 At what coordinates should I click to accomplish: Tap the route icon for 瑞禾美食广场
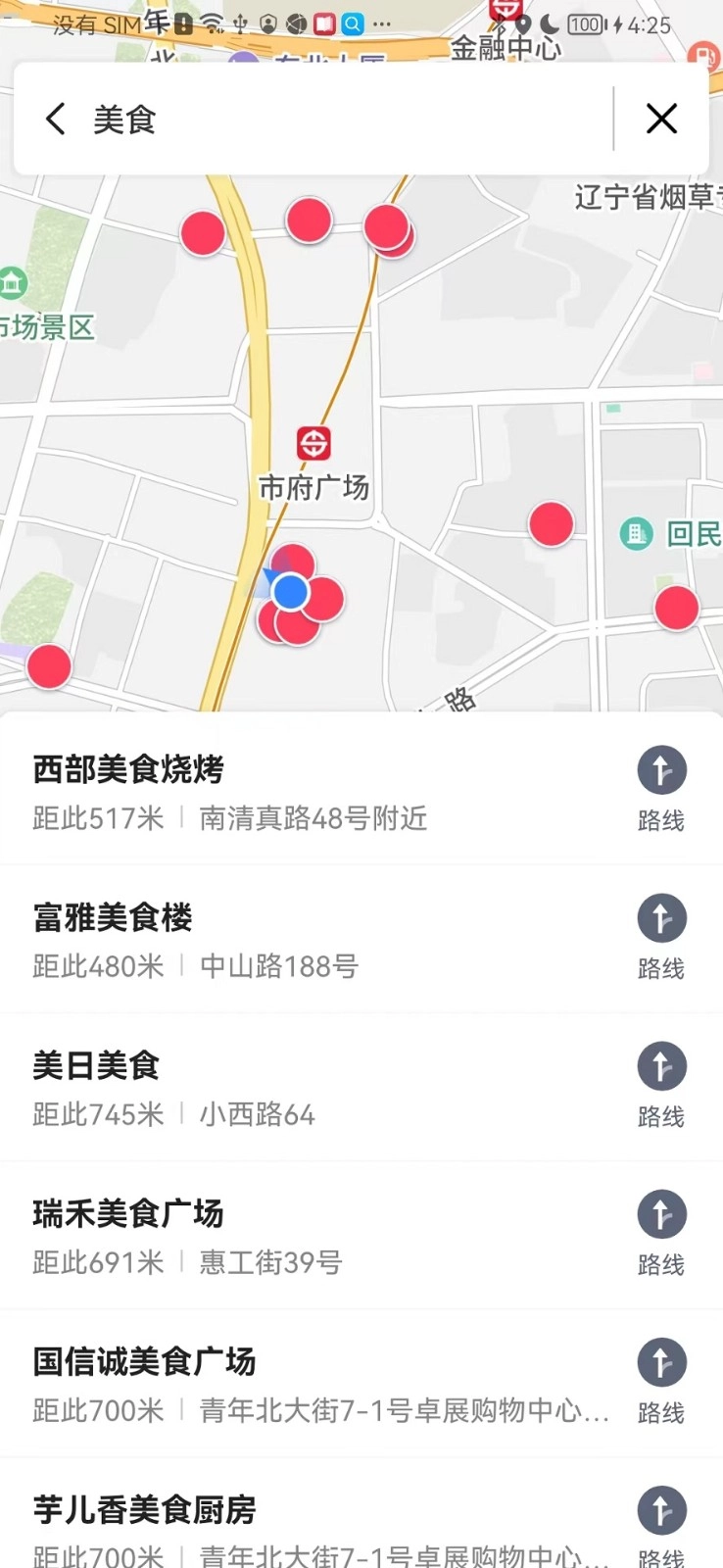661,1213
